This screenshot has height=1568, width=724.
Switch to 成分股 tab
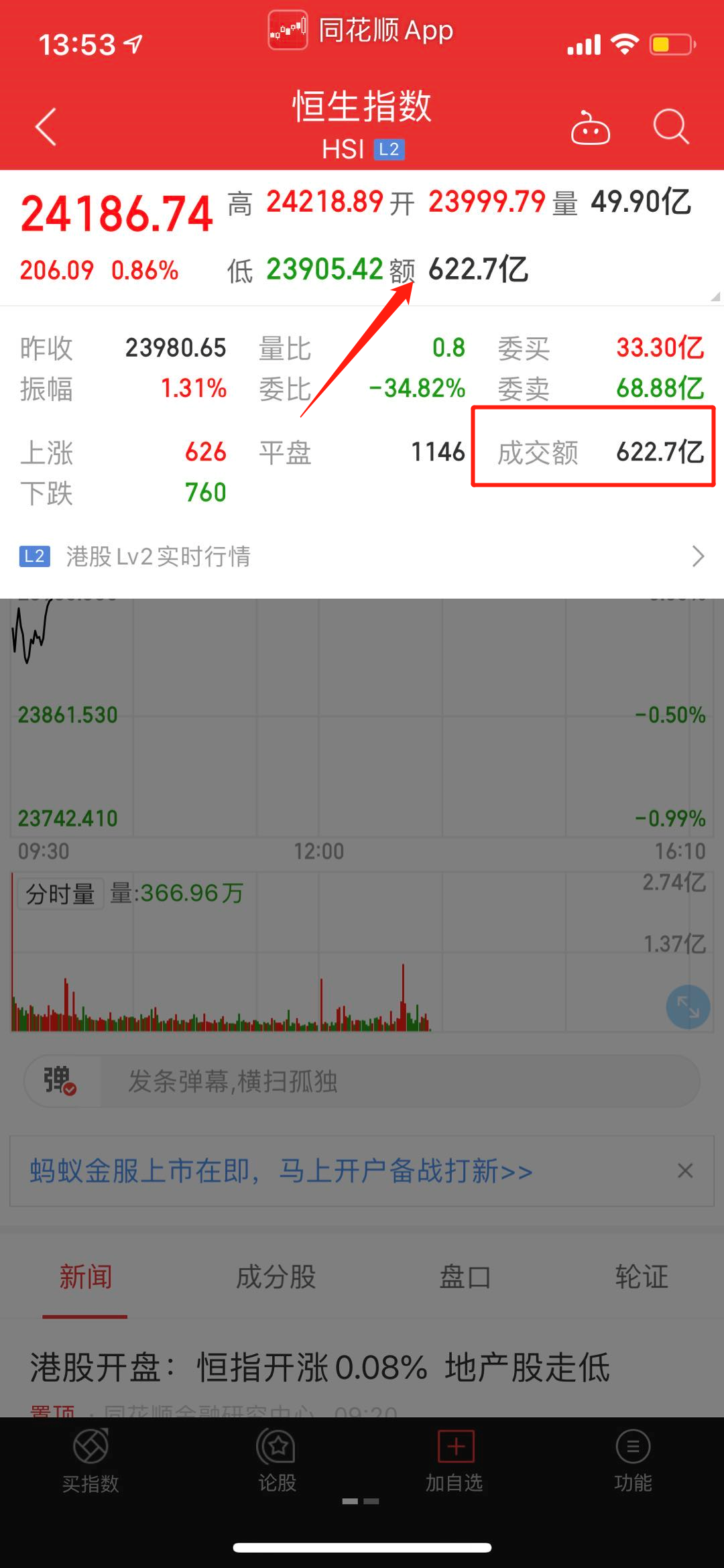click(x=276, y=1278)
